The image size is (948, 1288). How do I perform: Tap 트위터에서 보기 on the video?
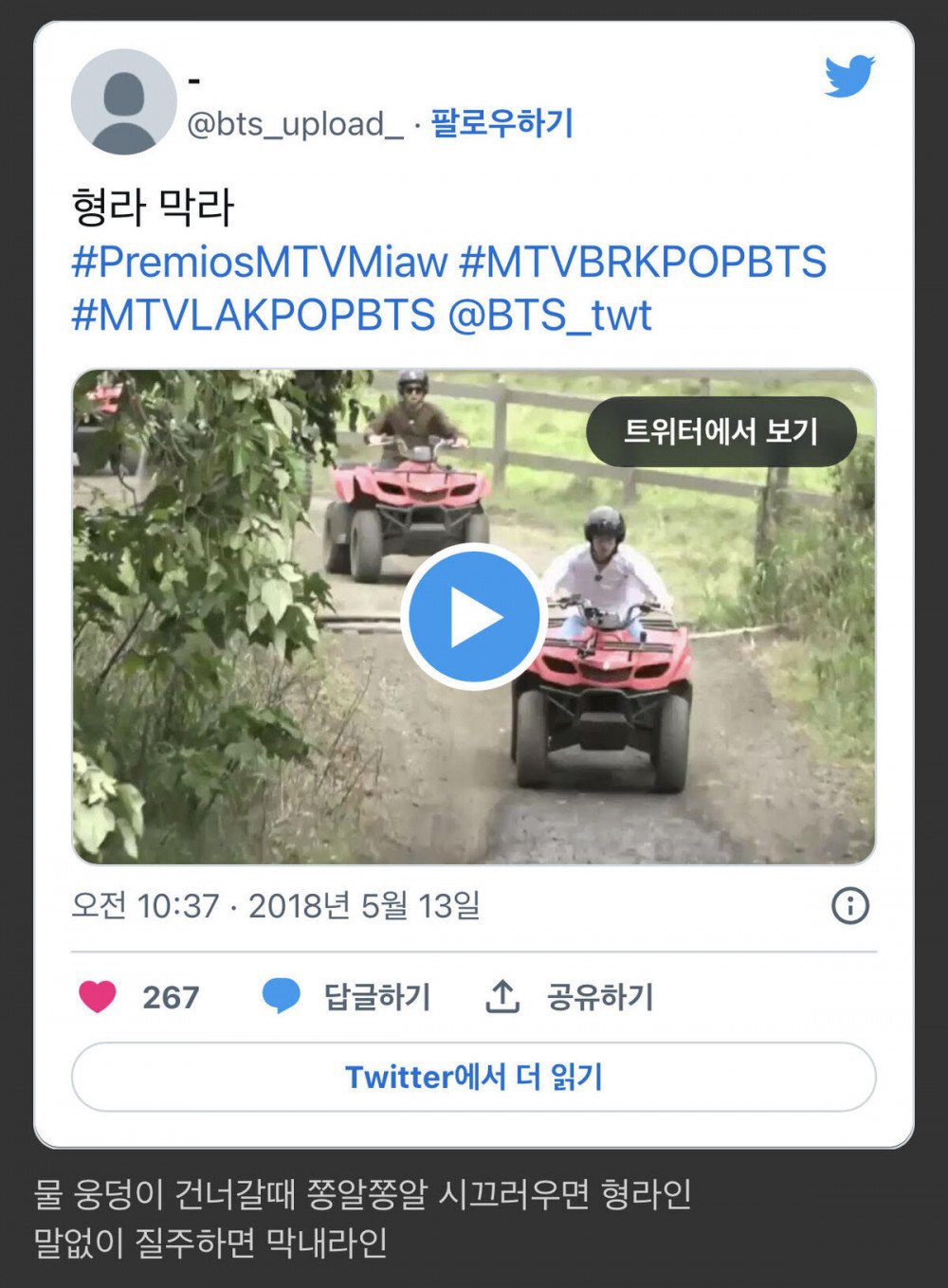pos(720,432)
